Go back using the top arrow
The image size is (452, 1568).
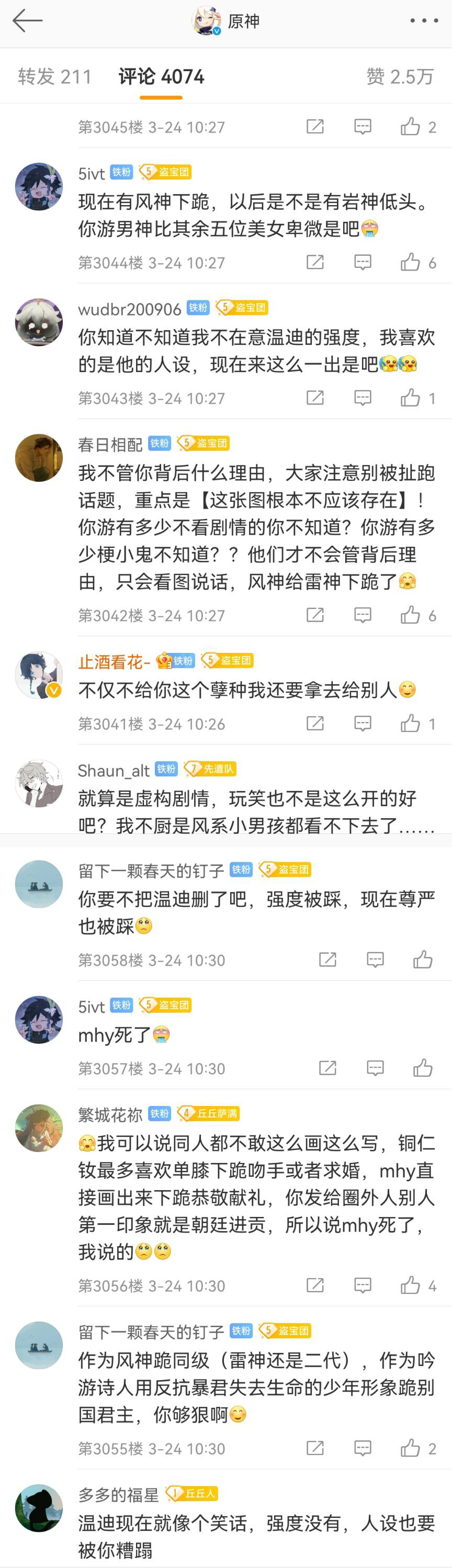pyautogui.click(x=27, y=21)
